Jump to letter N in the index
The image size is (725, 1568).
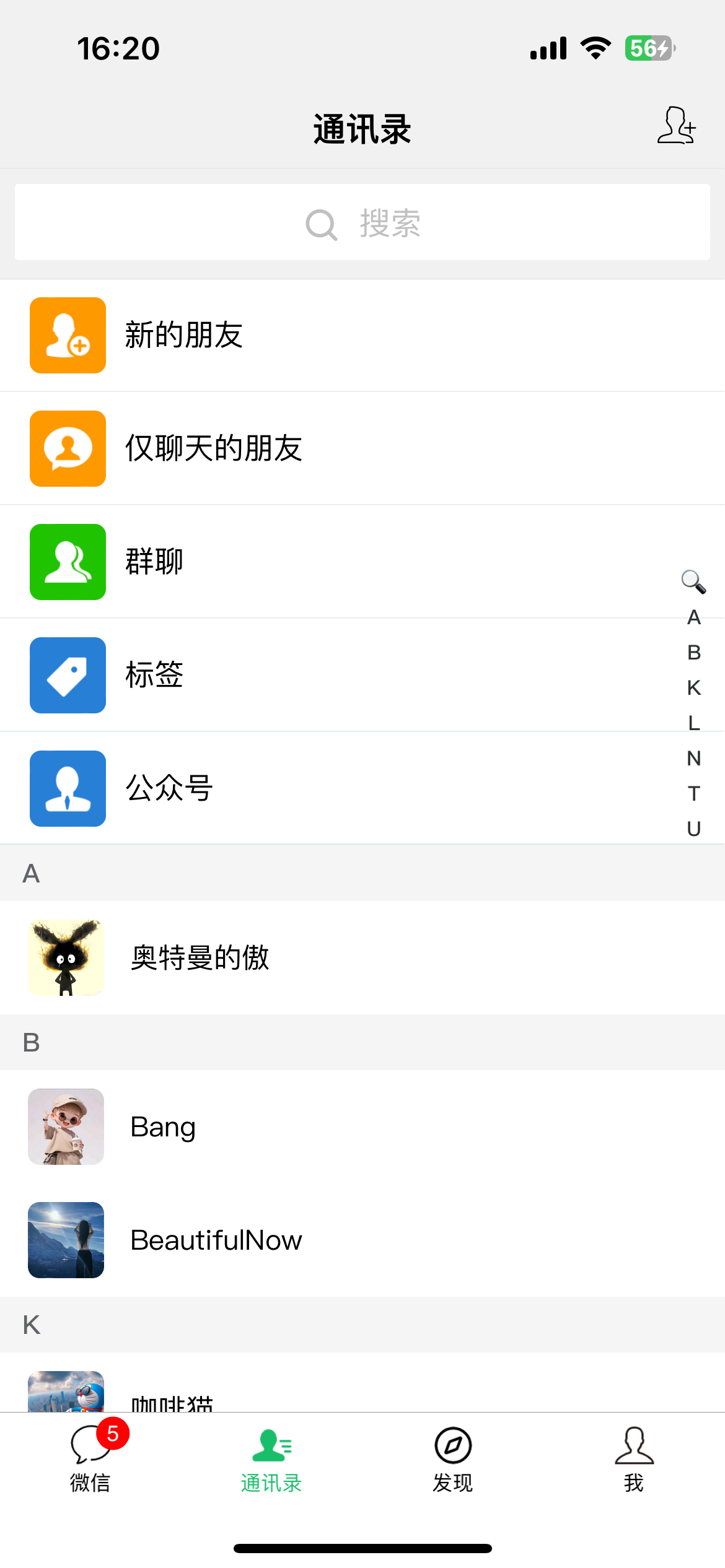point(693,758)
